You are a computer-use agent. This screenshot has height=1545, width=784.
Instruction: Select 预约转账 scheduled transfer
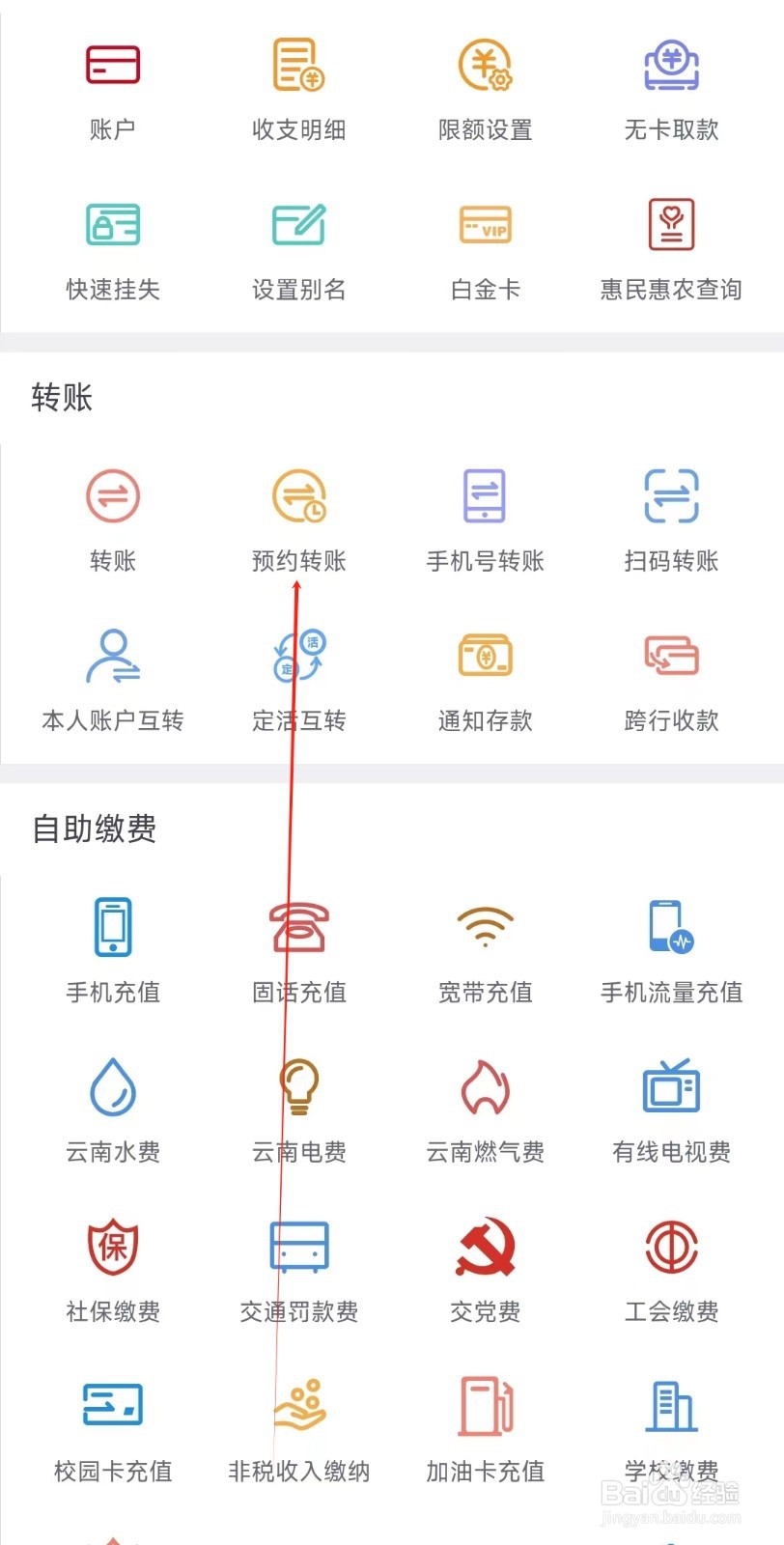[299, 521]
